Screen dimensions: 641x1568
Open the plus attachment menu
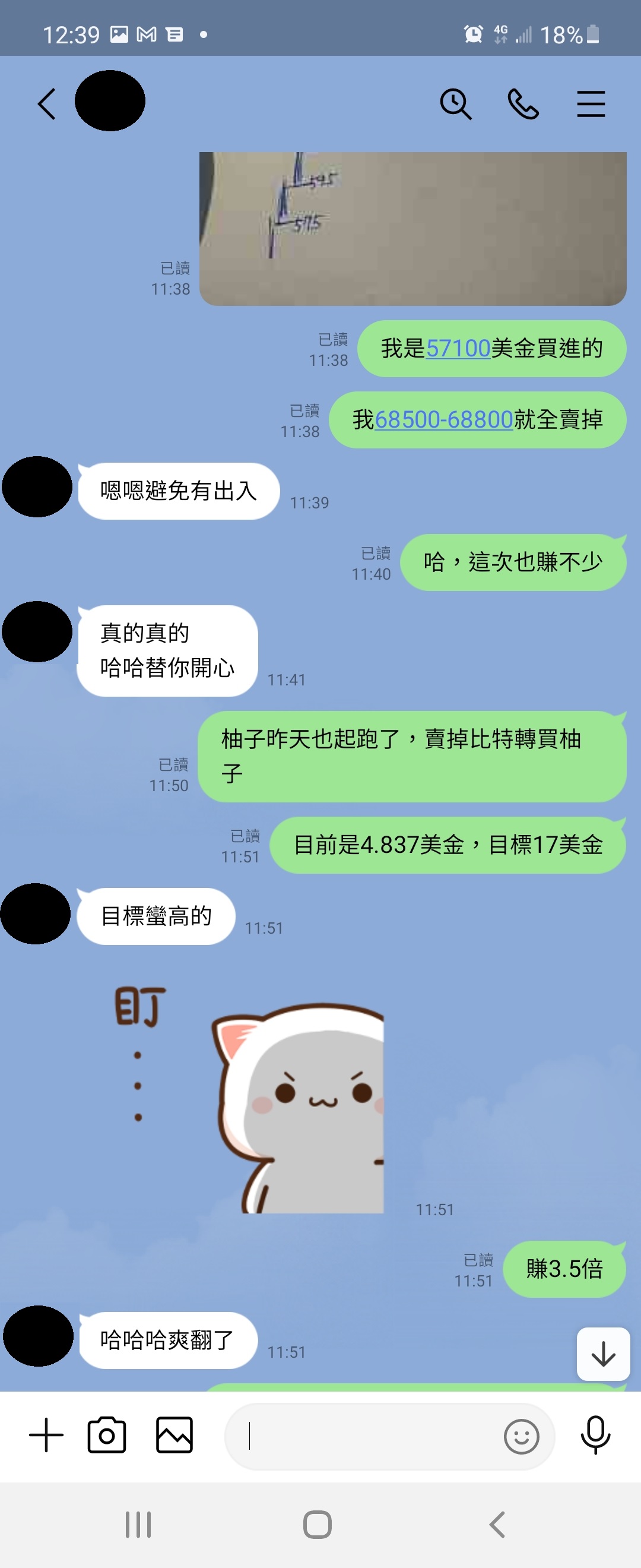coord(46,1435)
